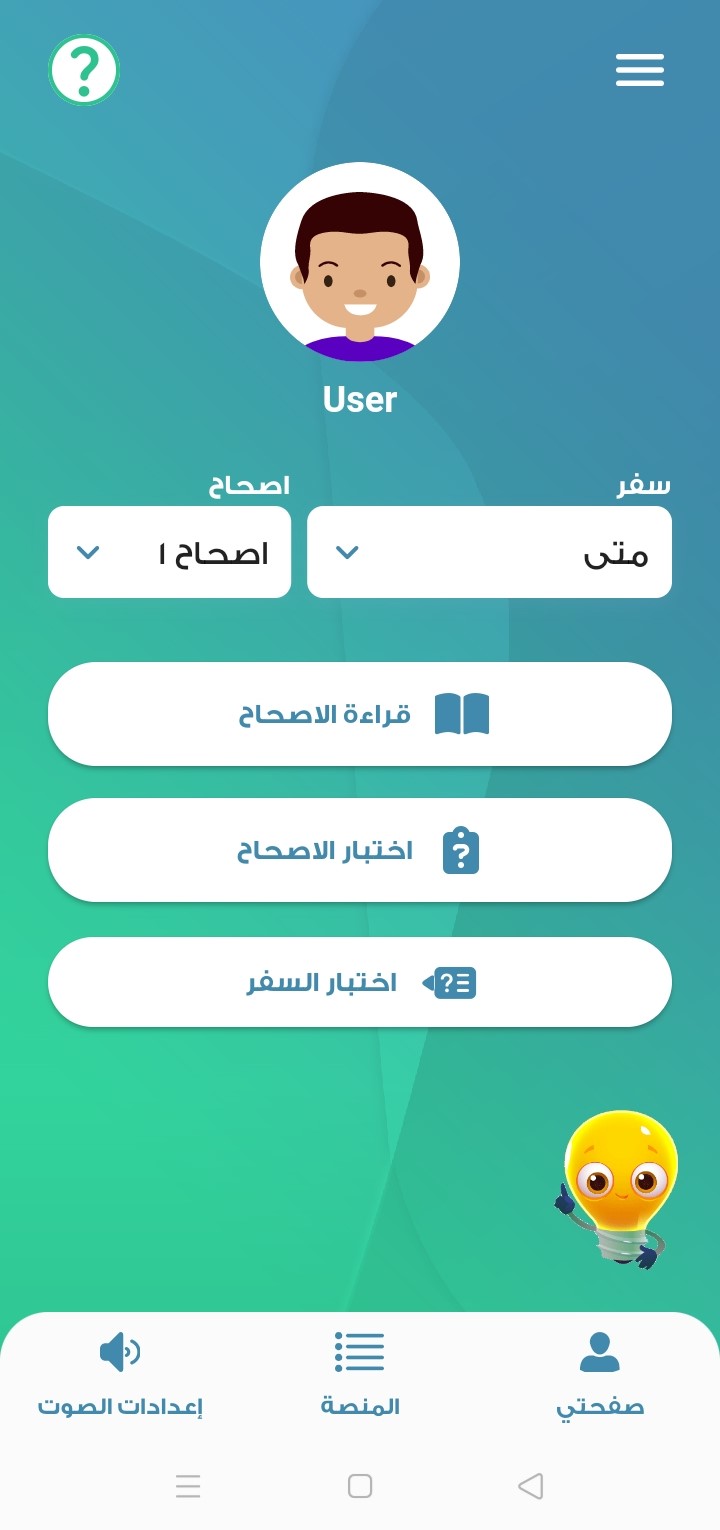Tap the user profile avatar
This screenshot has height=1530, width=720.
tap(360, 262)
